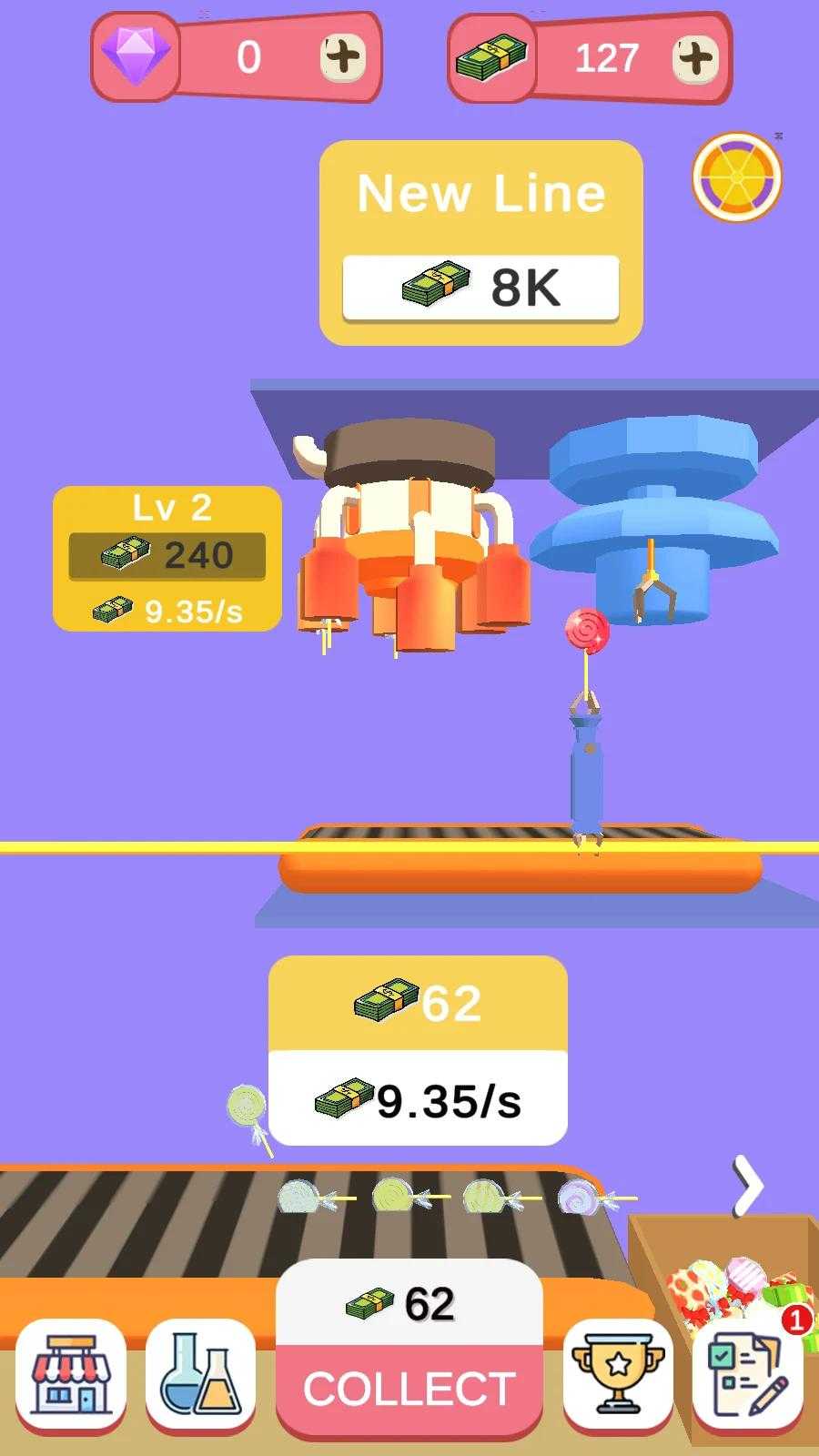The image size is (819, 1456).
Task: Upgrade the Lv 2 machine for 240
Action: [x=167, y=555]
